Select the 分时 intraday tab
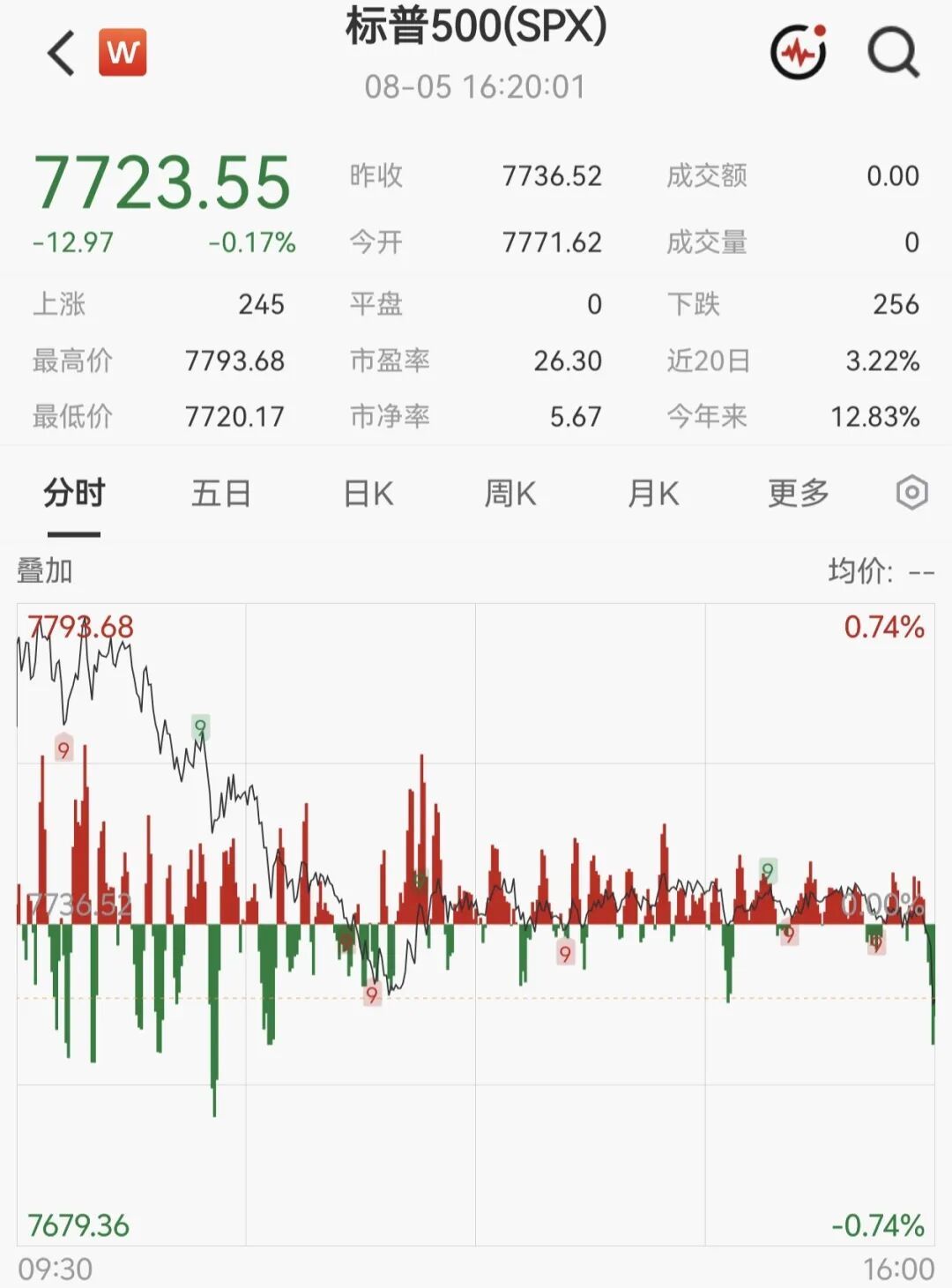 pyautogui.click(x=74, y=493)
